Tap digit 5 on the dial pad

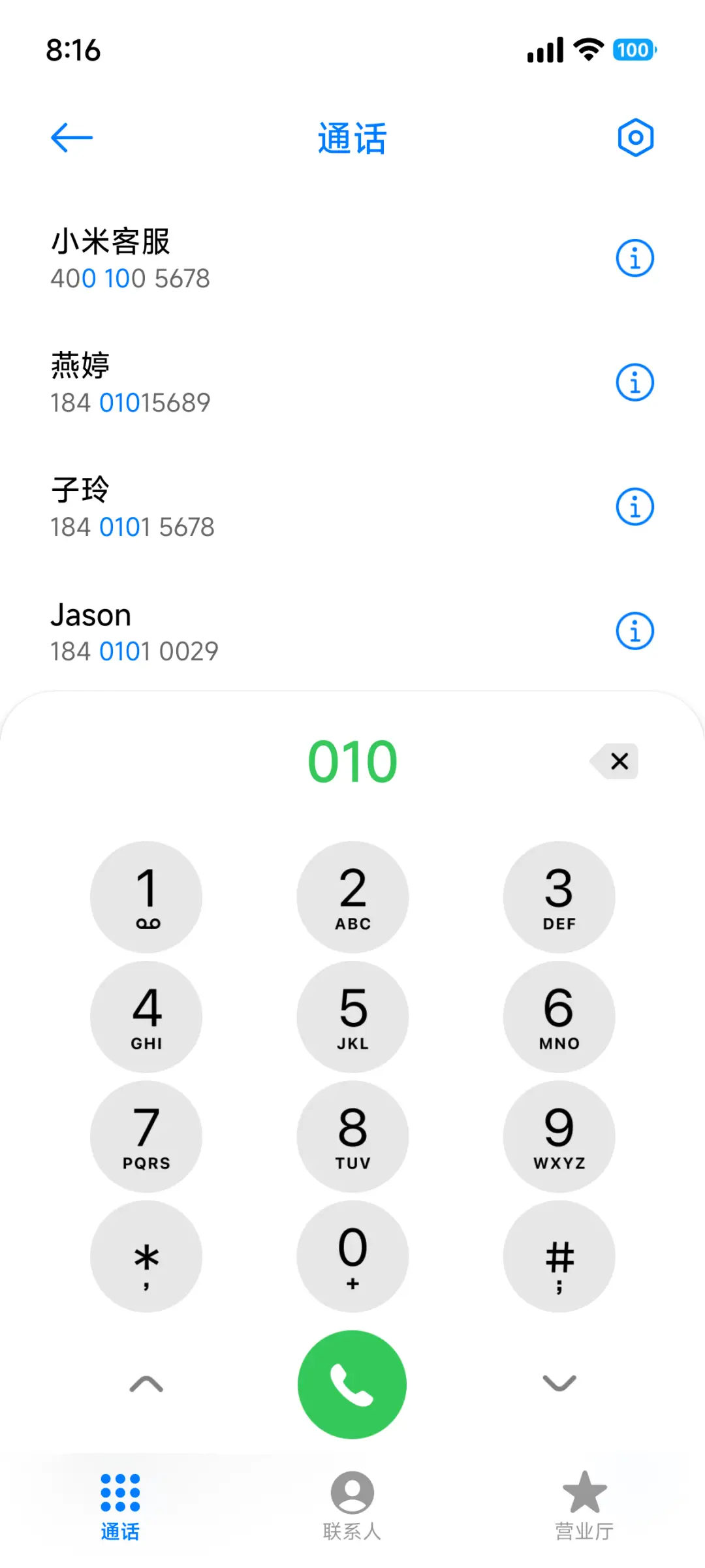(x=352, y=1016)
